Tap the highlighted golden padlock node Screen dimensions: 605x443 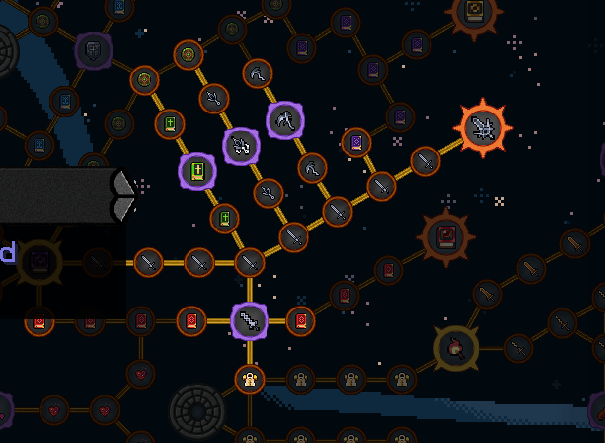250,380
